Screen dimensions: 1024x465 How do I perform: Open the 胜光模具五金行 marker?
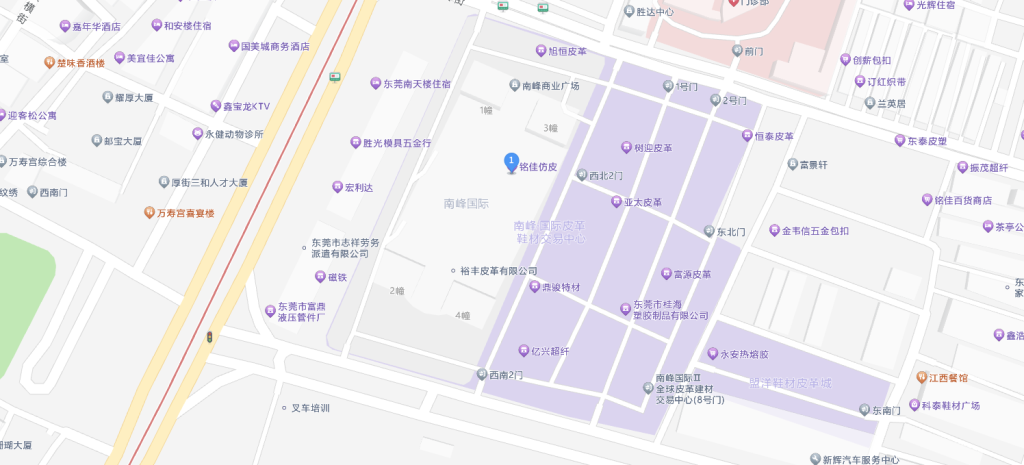pyautogui.click(x=355, y=143)
